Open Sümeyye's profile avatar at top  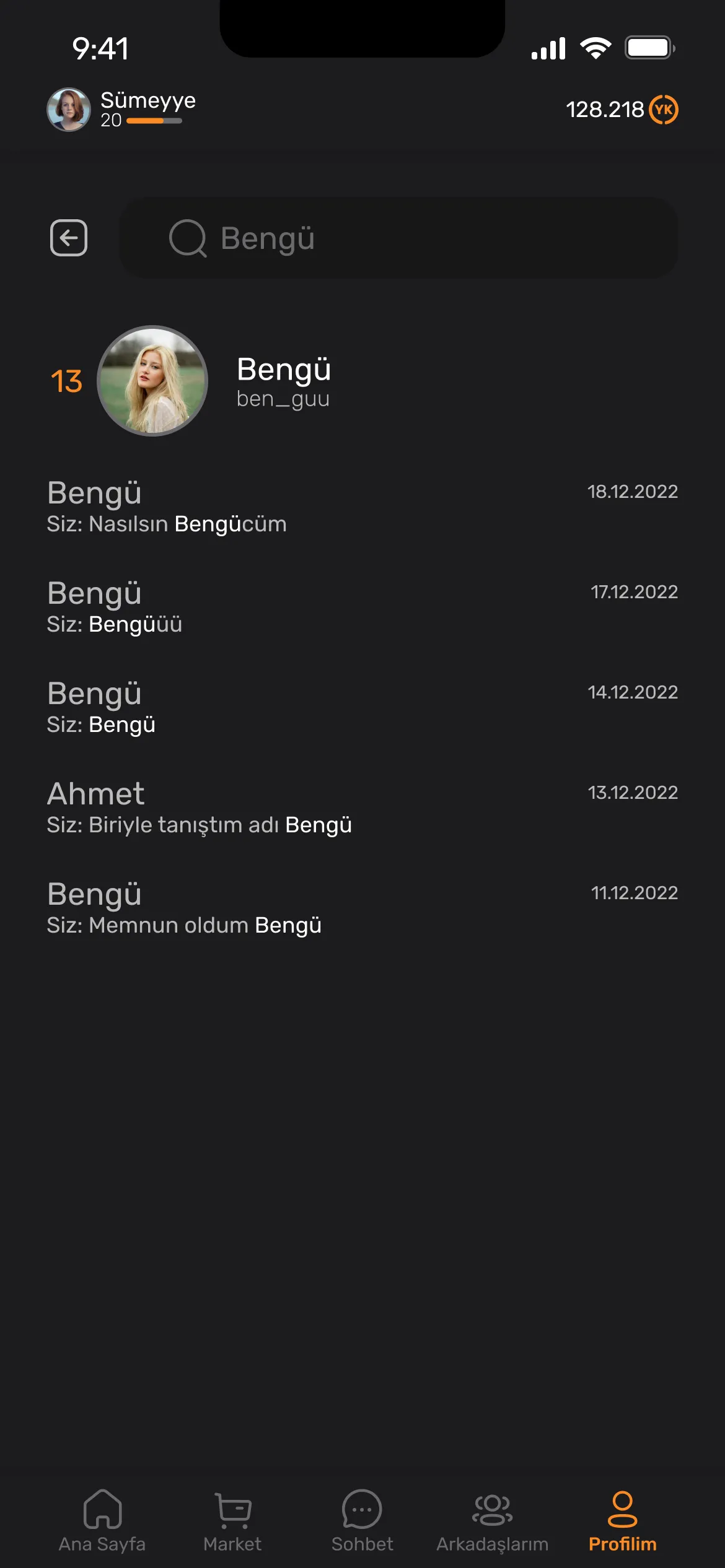[69, 110]
